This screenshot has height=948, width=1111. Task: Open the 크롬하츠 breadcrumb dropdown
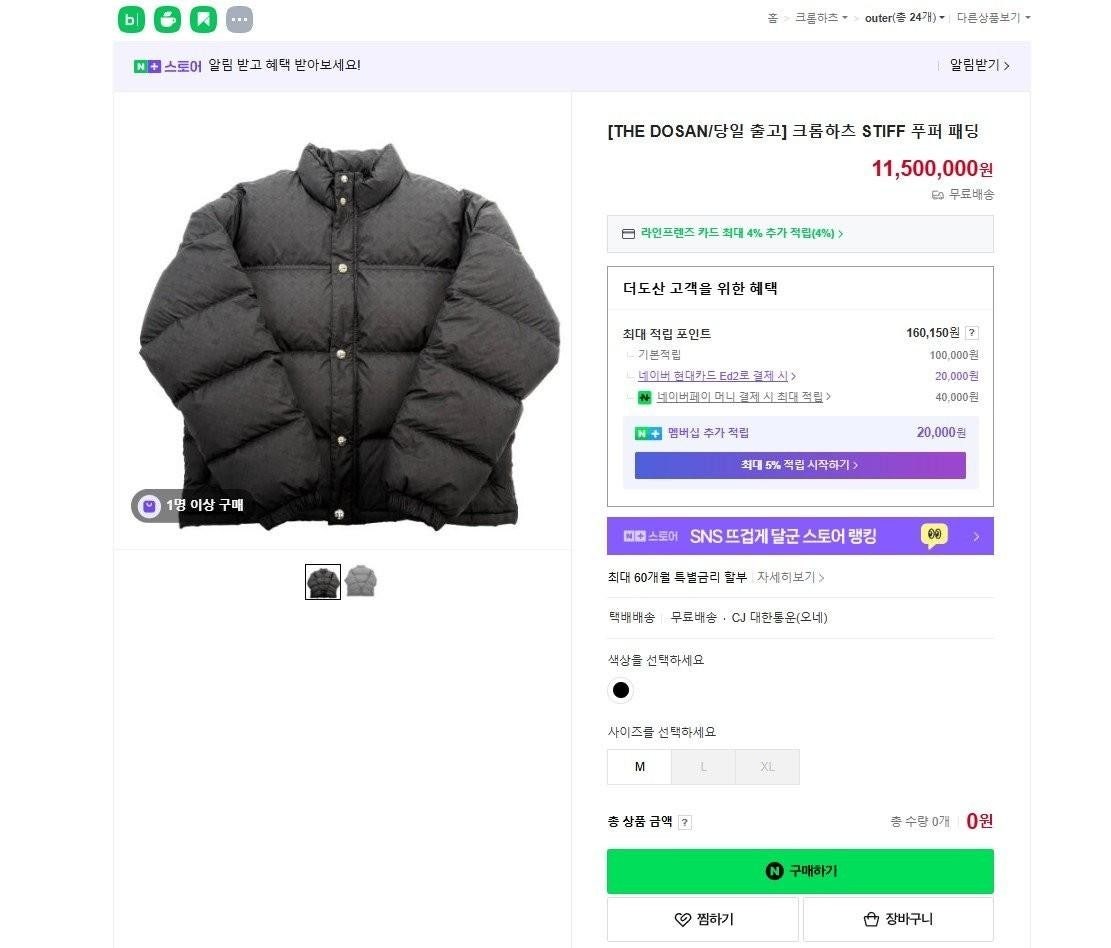click(x=820, y=18)
